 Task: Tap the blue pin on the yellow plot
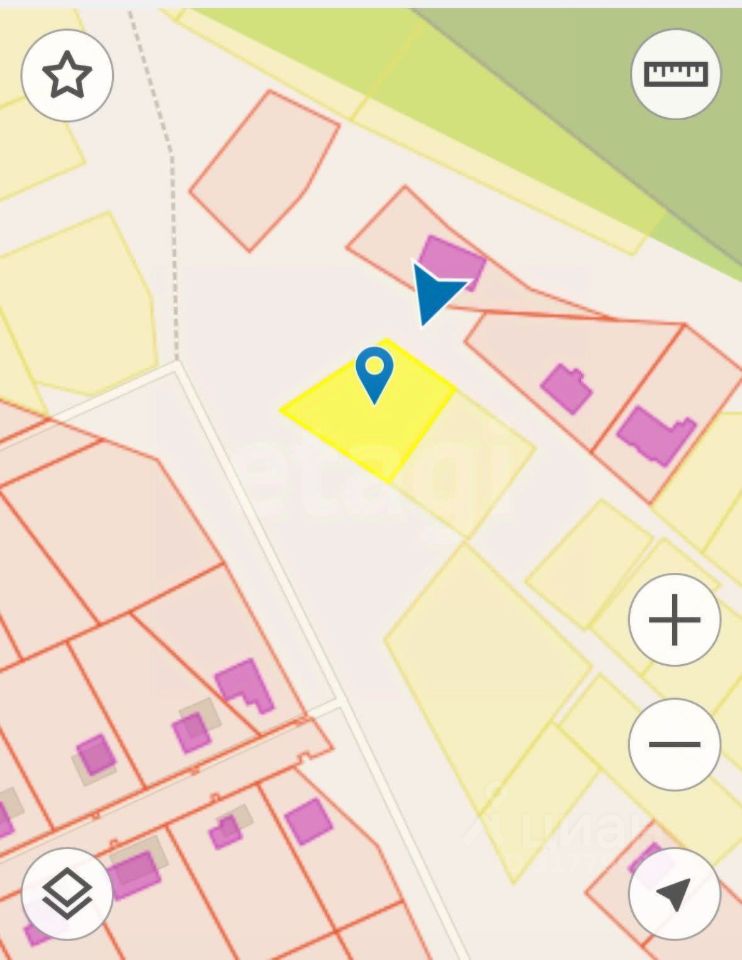point(374,372)
